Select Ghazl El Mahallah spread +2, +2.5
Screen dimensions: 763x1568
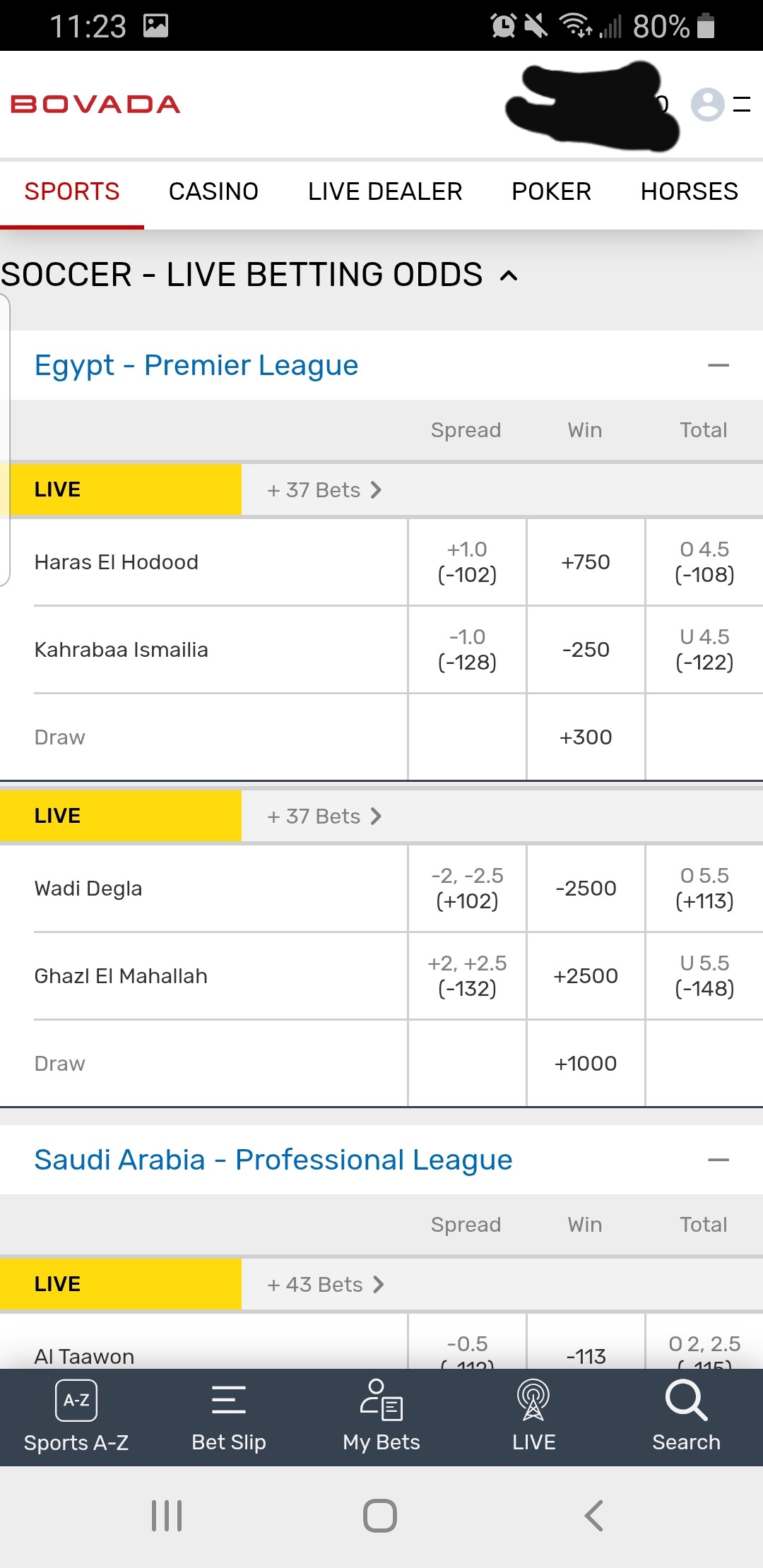click(x=467, y=976)
